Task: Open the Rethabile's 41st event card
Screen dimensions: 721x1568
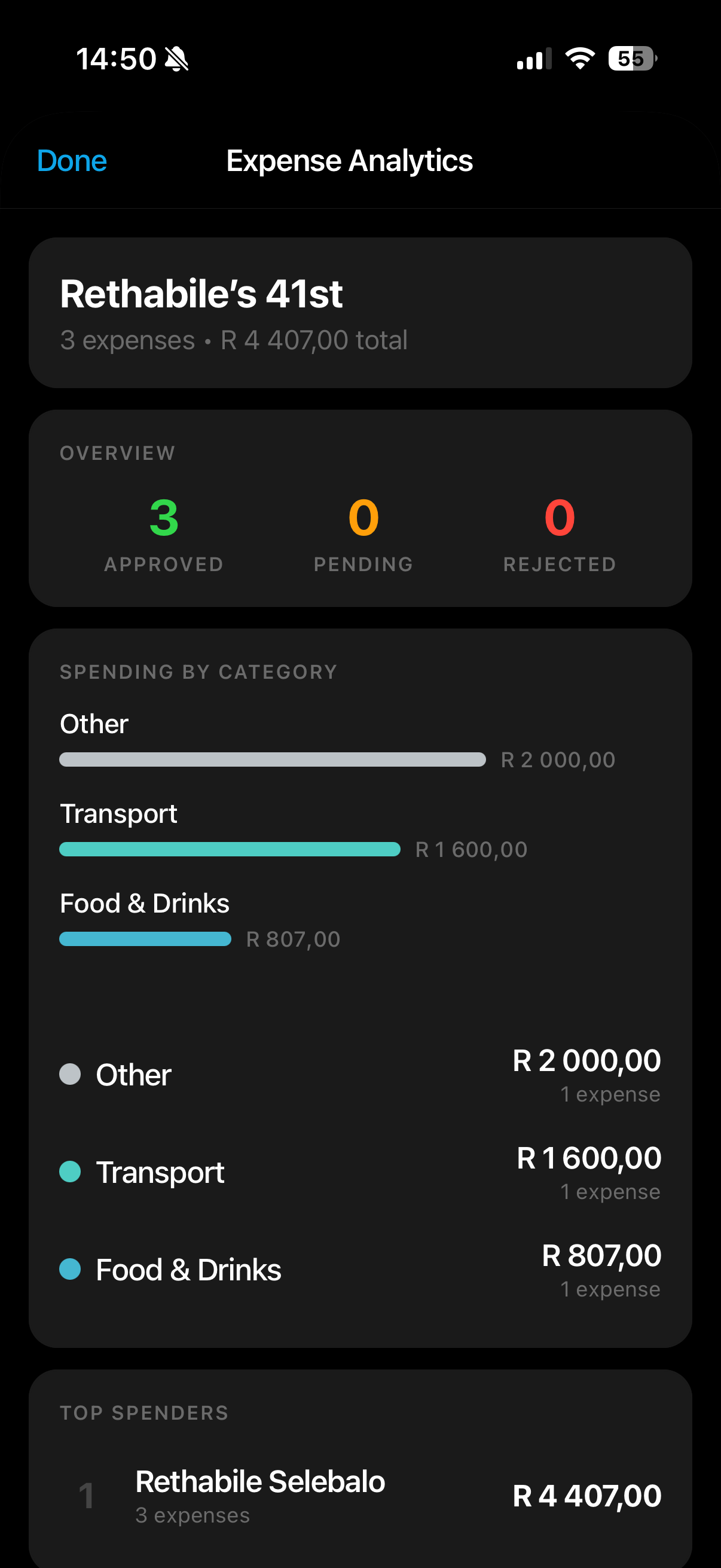Action: [360, 312]
